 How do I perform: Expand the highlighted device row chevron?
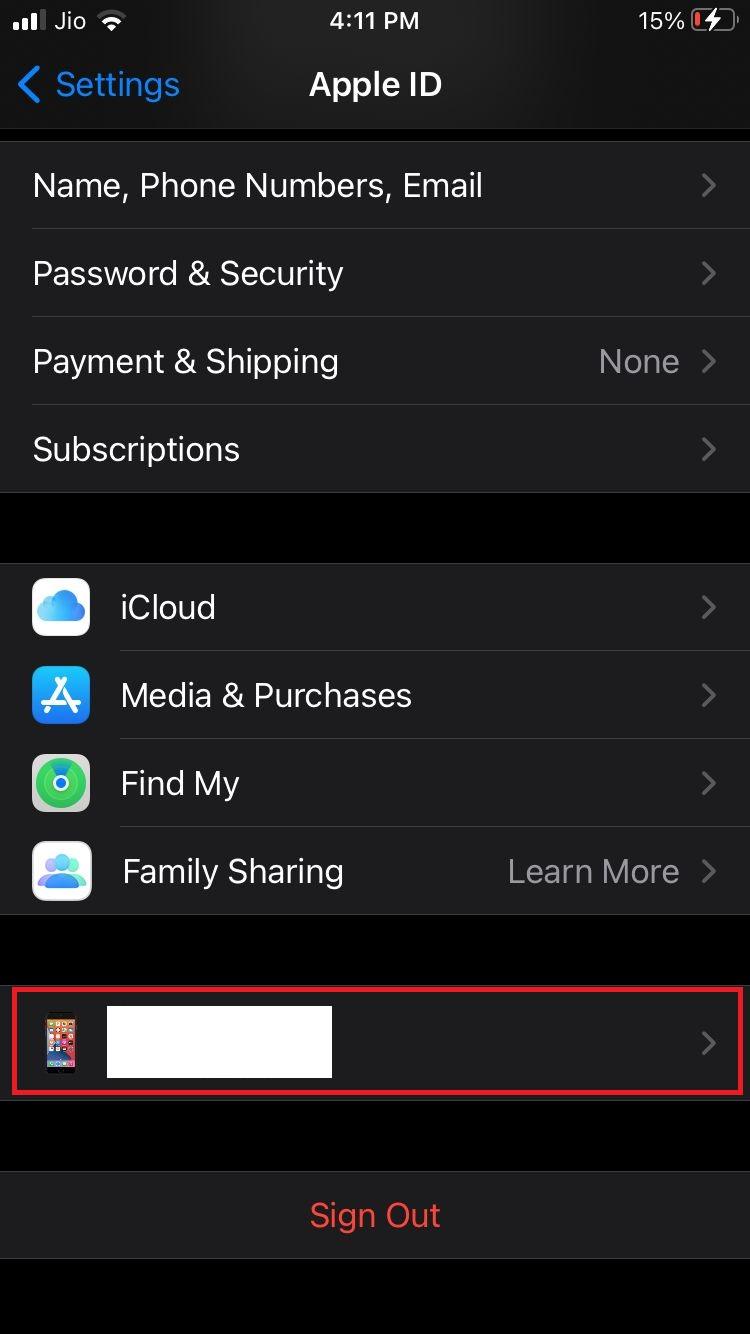point(709,1041)
